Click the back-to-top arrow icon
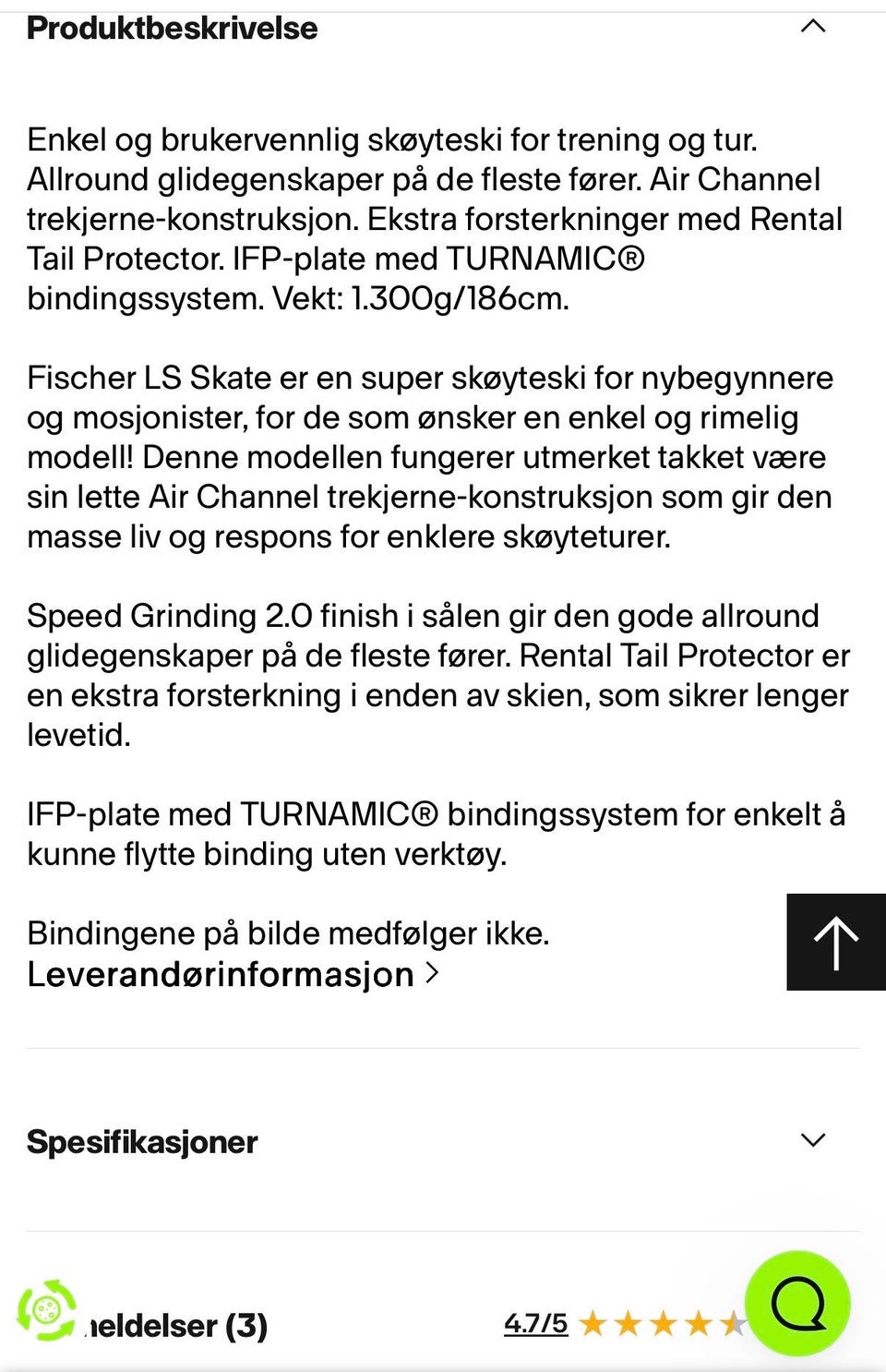Screen dimensions: 886x1372 (835, 942)
